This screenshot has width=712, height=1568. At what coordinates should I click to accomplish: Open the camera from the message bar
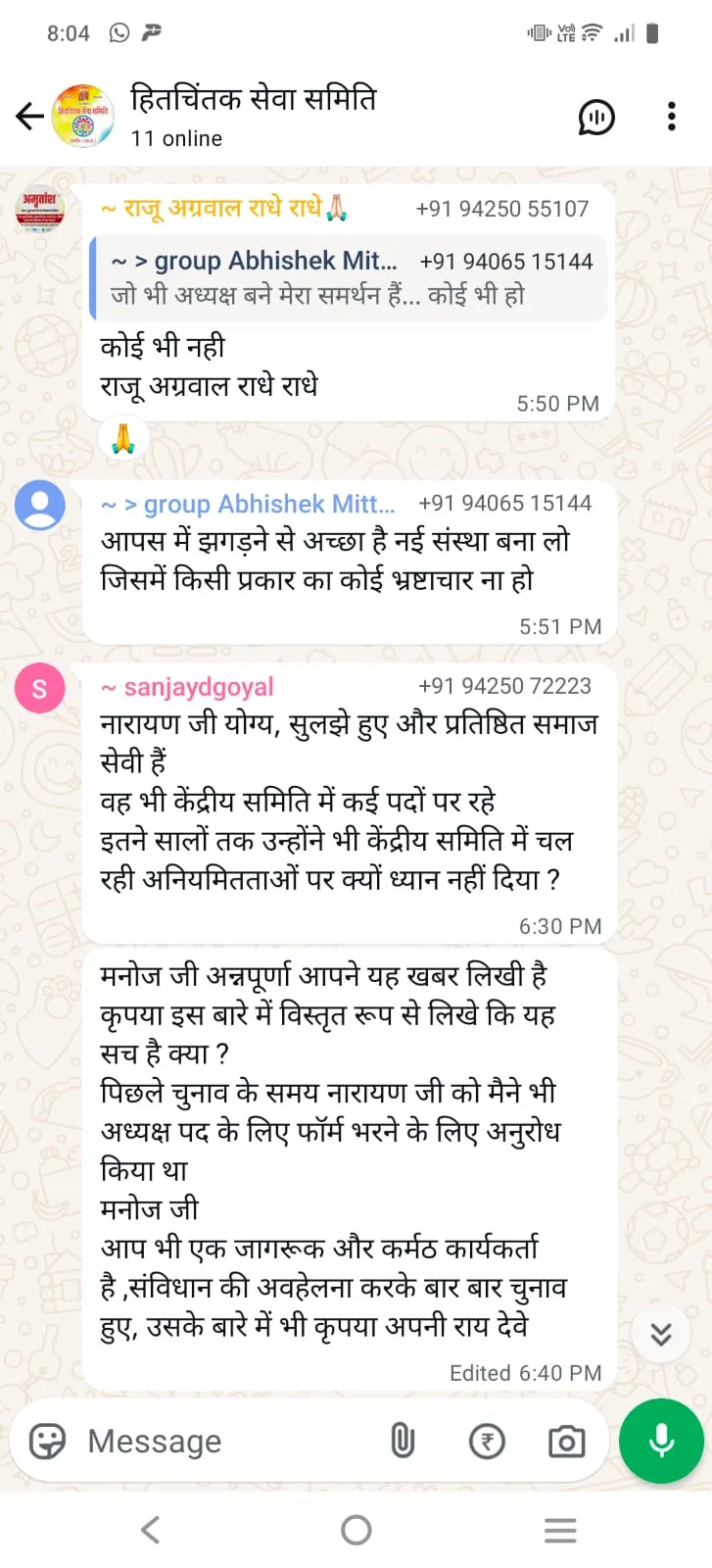coord(566,1441)
